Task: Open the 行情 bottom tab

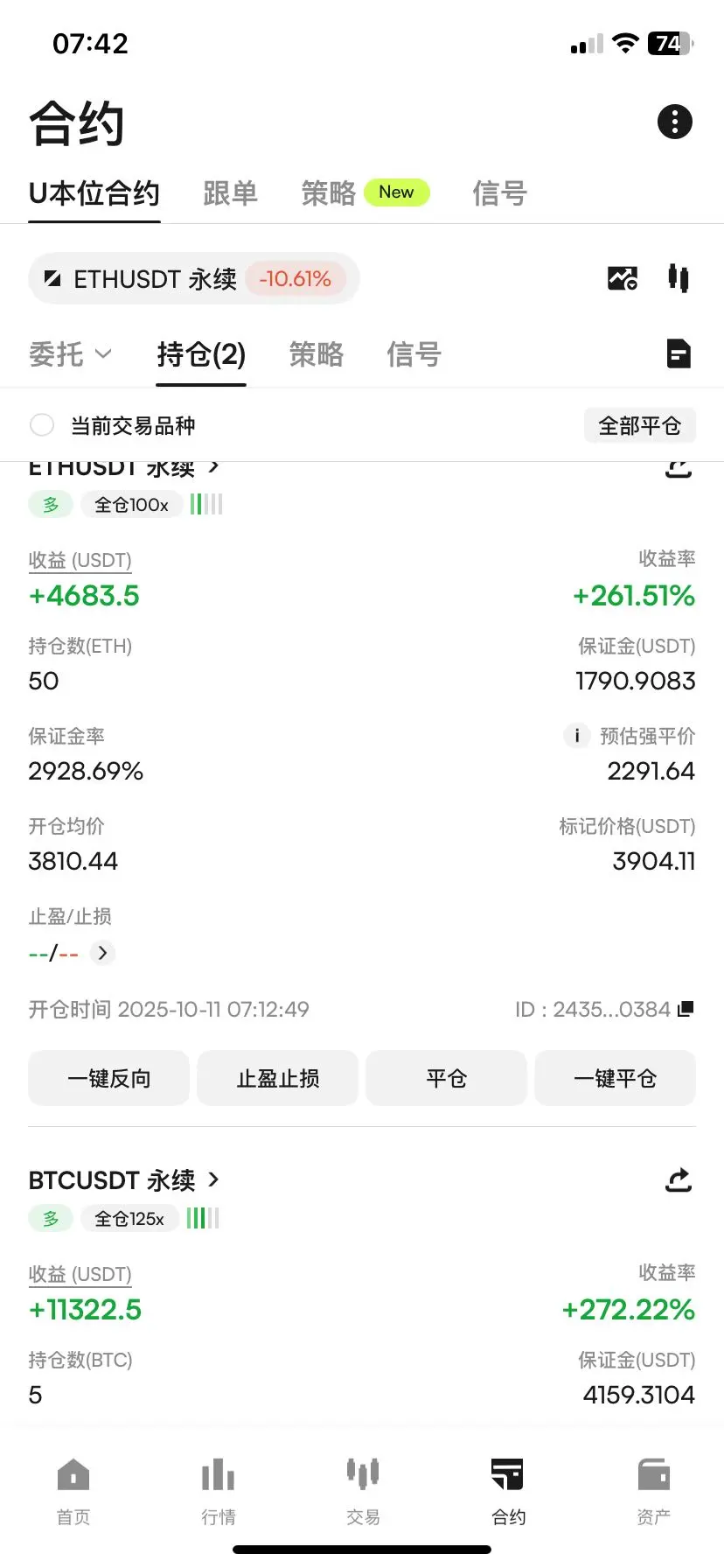Action: click(x=218, y=1492)
